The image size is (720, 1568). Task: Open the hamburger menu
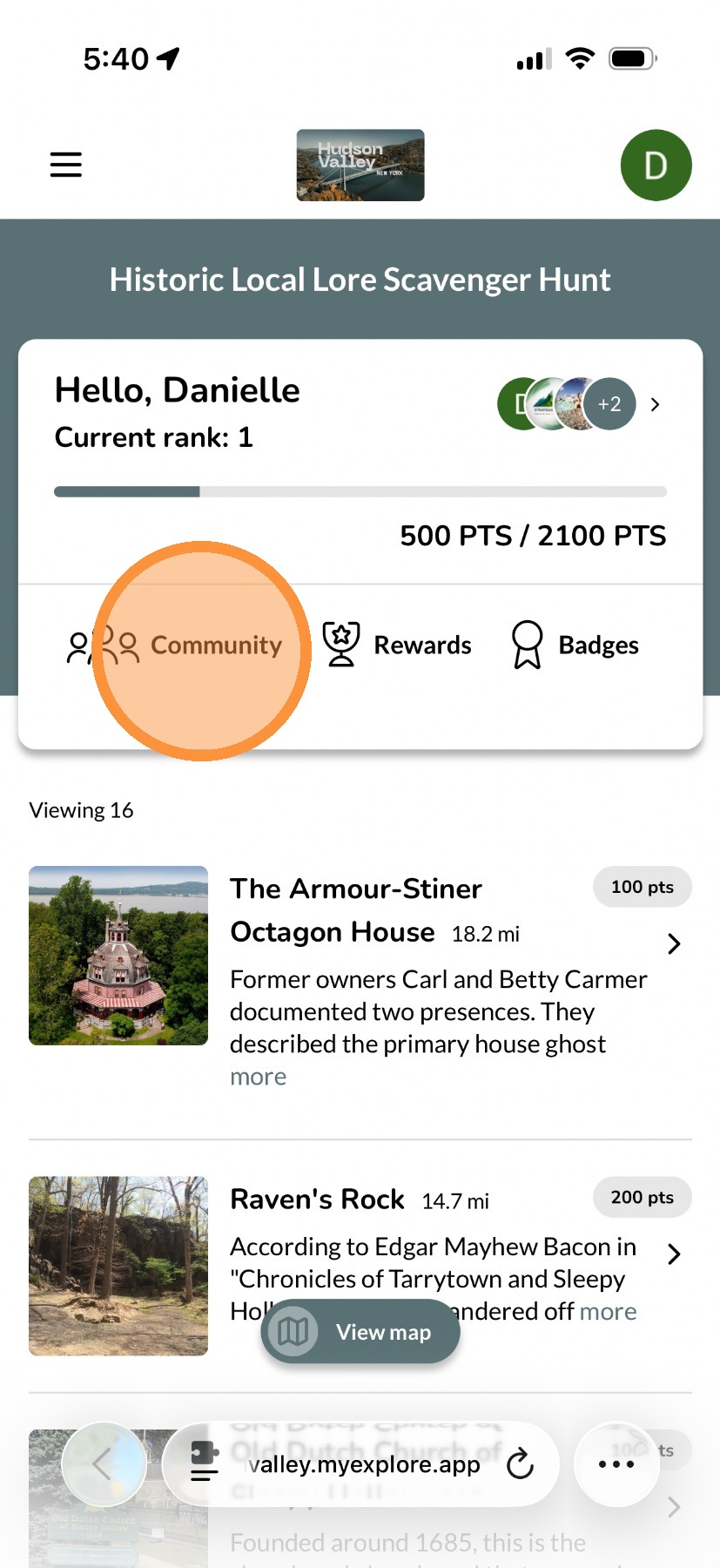pos(66,165)
